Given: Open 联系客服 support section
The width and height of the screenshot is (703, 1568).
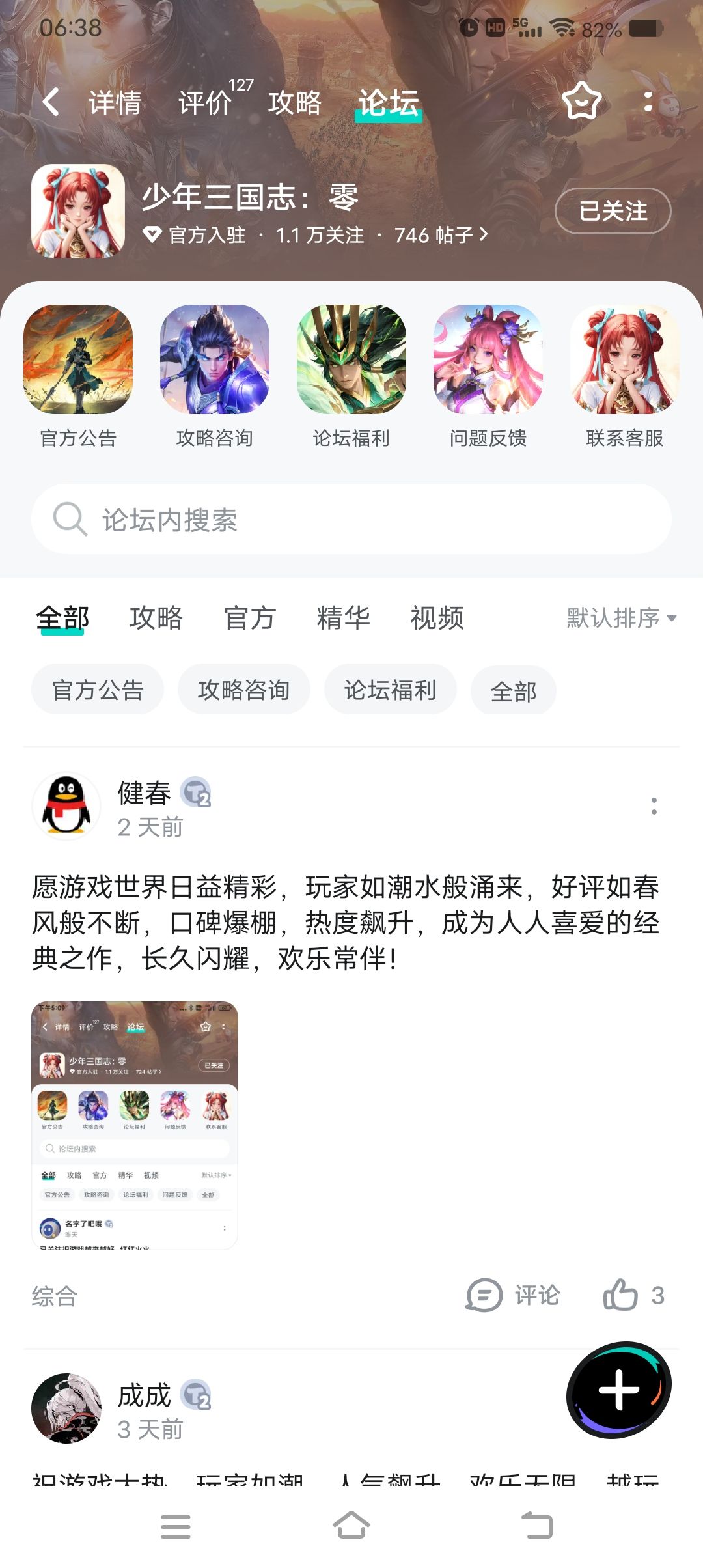Looking at the screenshot, I should click(625, 376).
